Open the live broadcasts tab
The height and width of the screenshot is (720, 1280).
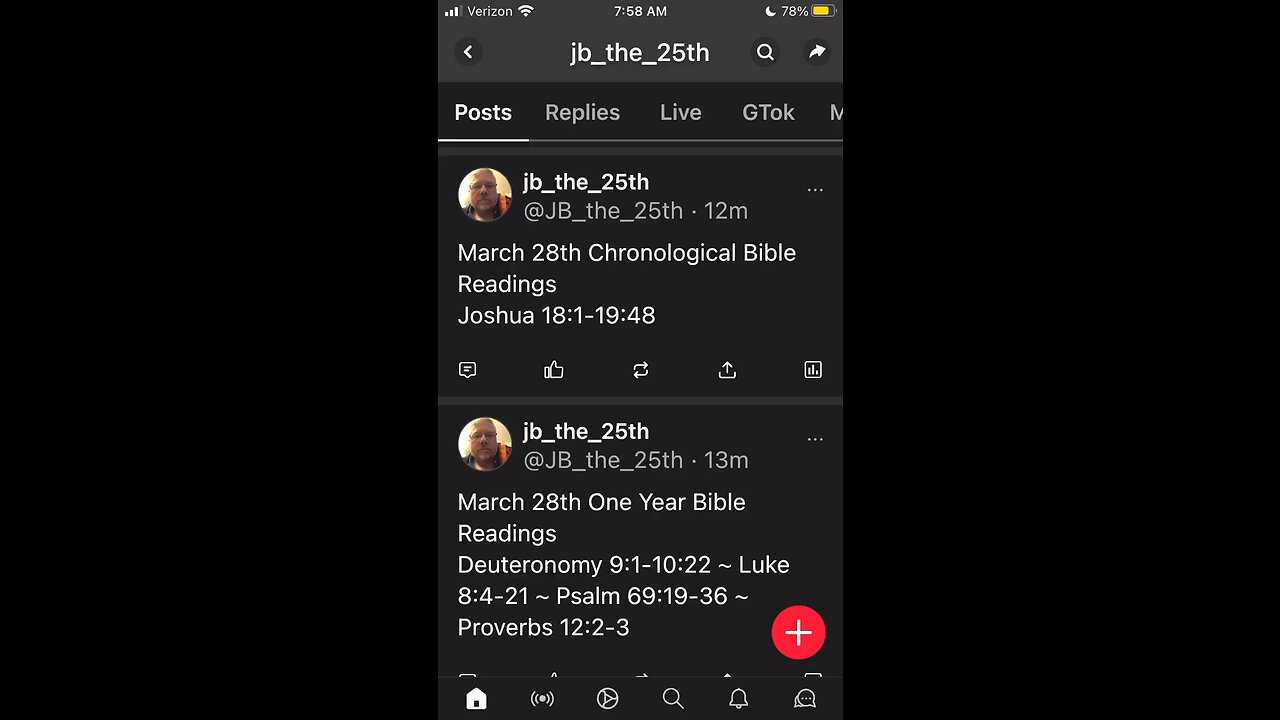point(542,698)
